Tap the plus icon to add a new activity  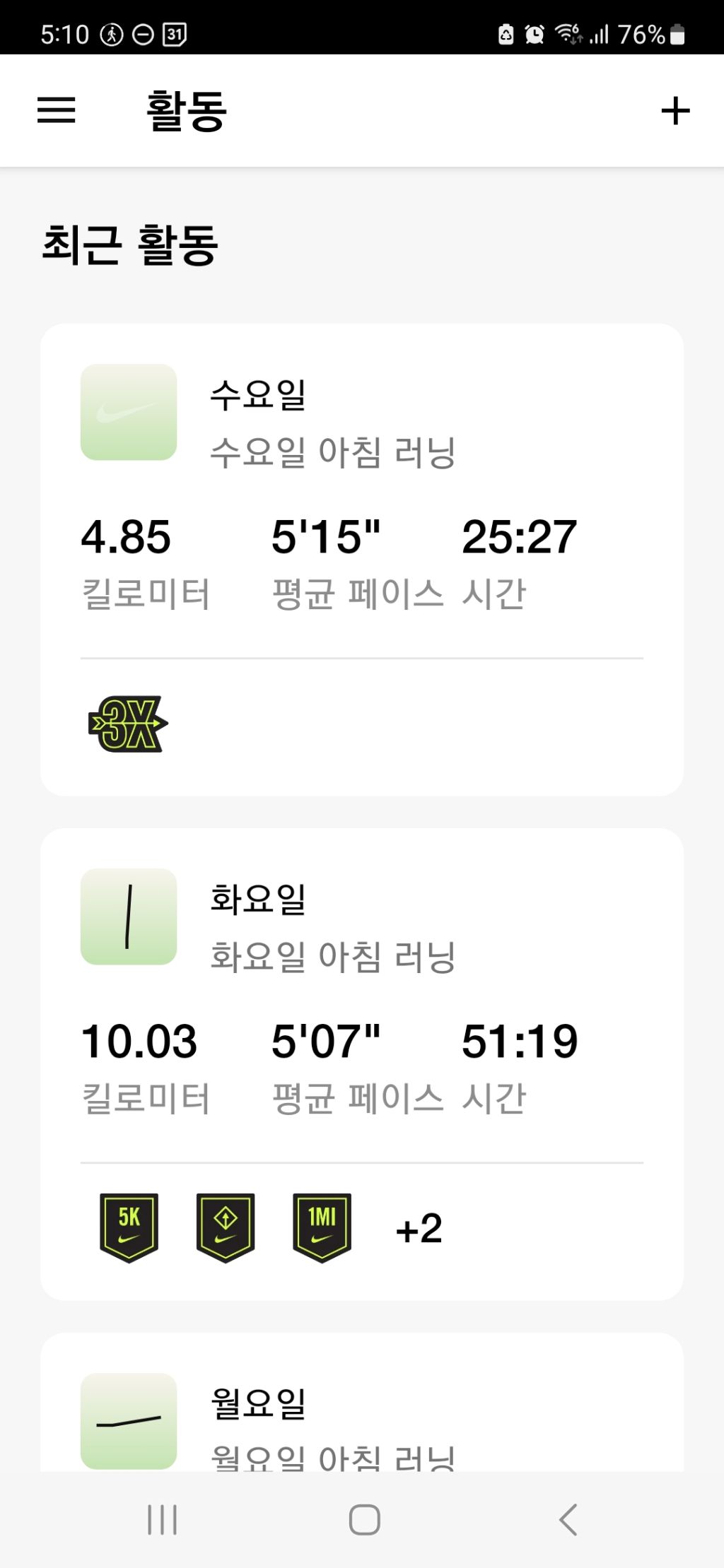pos(677,110)
